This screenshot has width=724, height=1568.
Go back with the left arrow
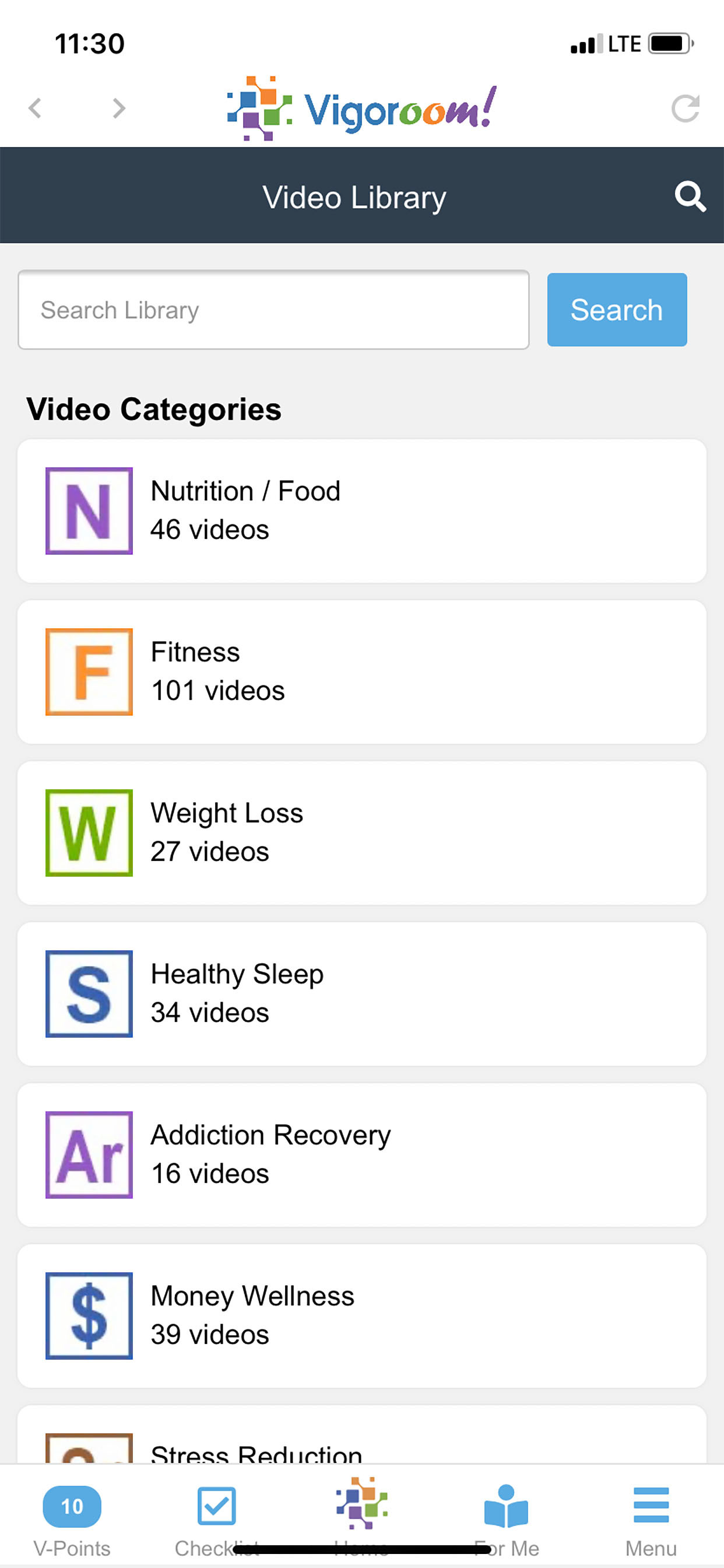[36, 108]
